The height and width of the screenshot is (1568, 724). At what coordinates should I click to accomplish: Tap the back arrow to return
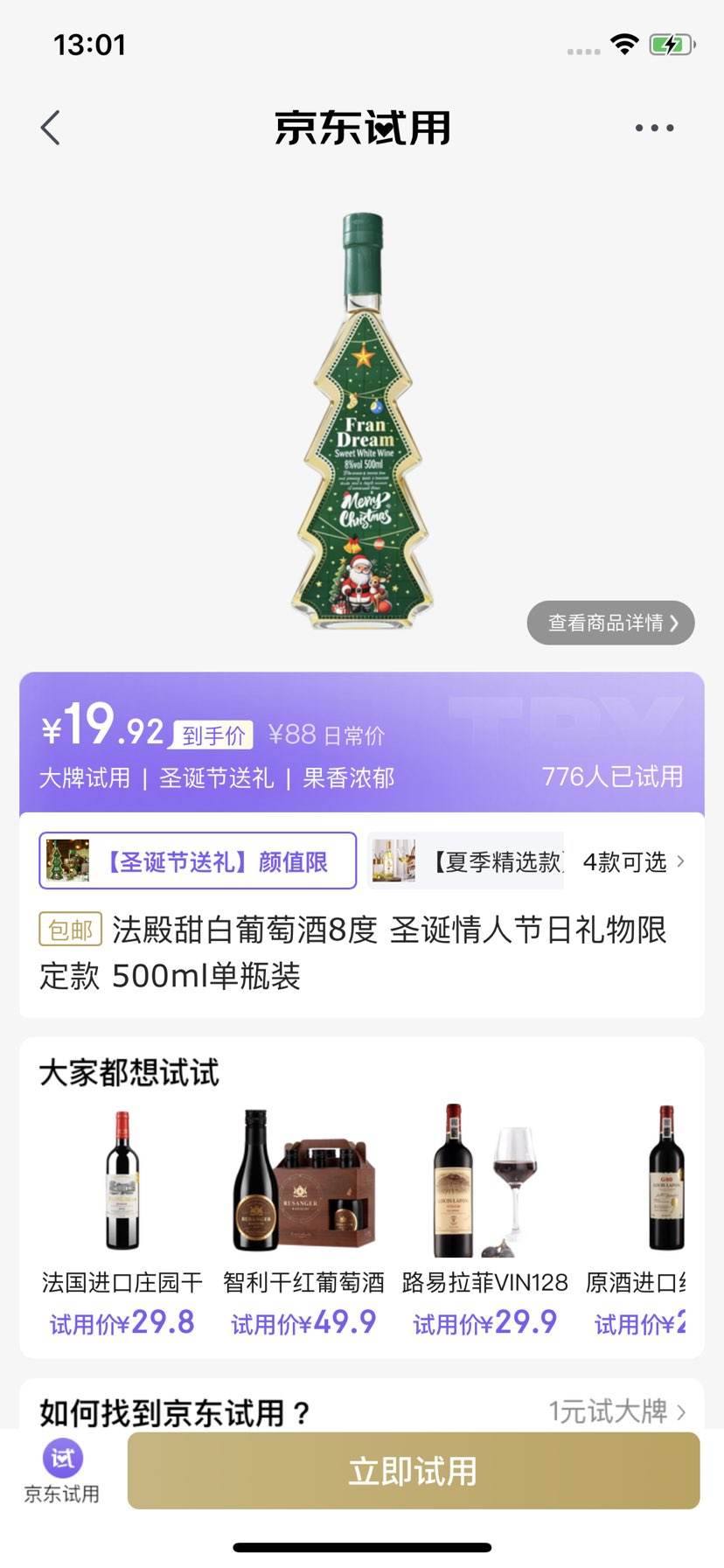[x=50, y=127]
